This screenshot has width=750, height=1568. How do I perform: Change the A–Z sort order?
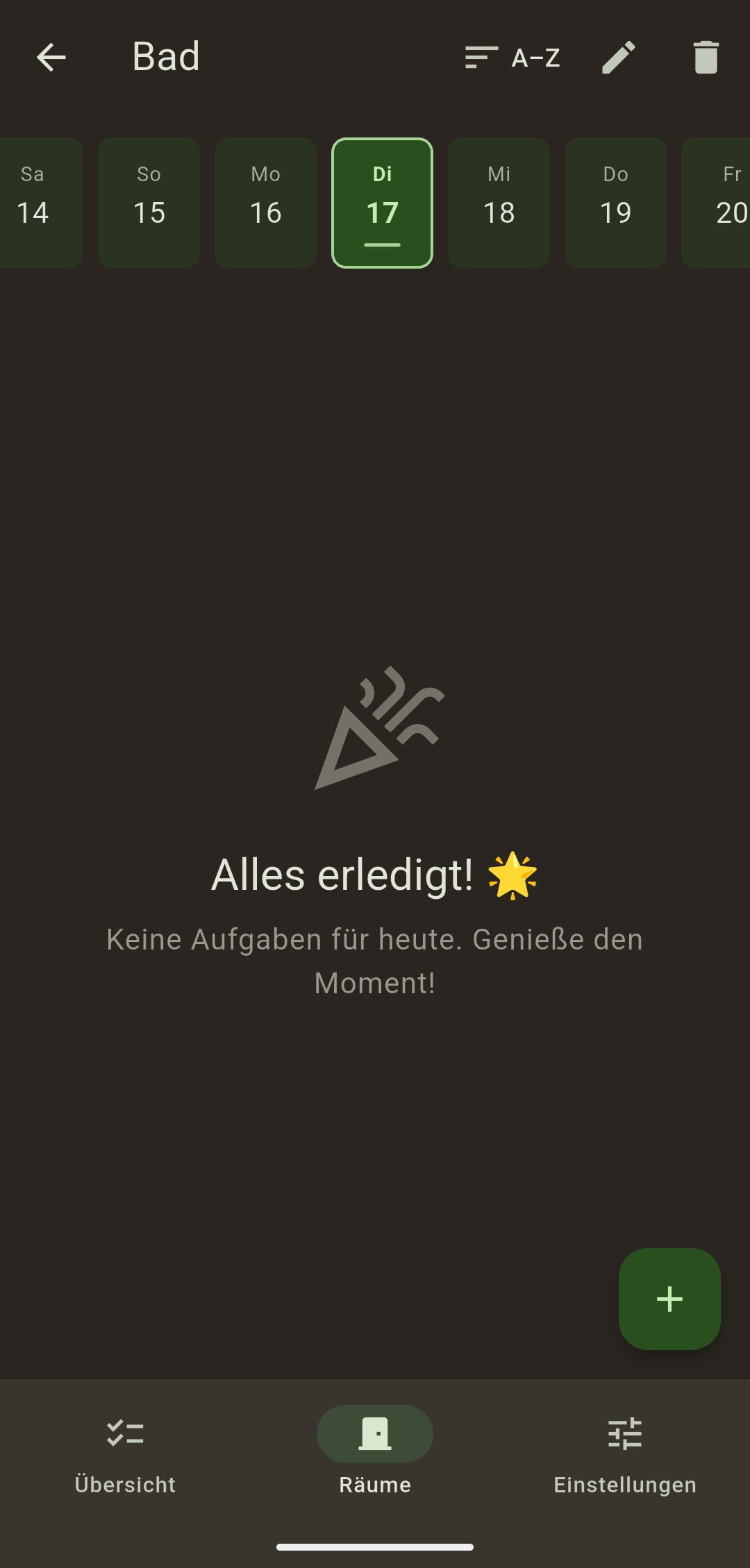512,57
